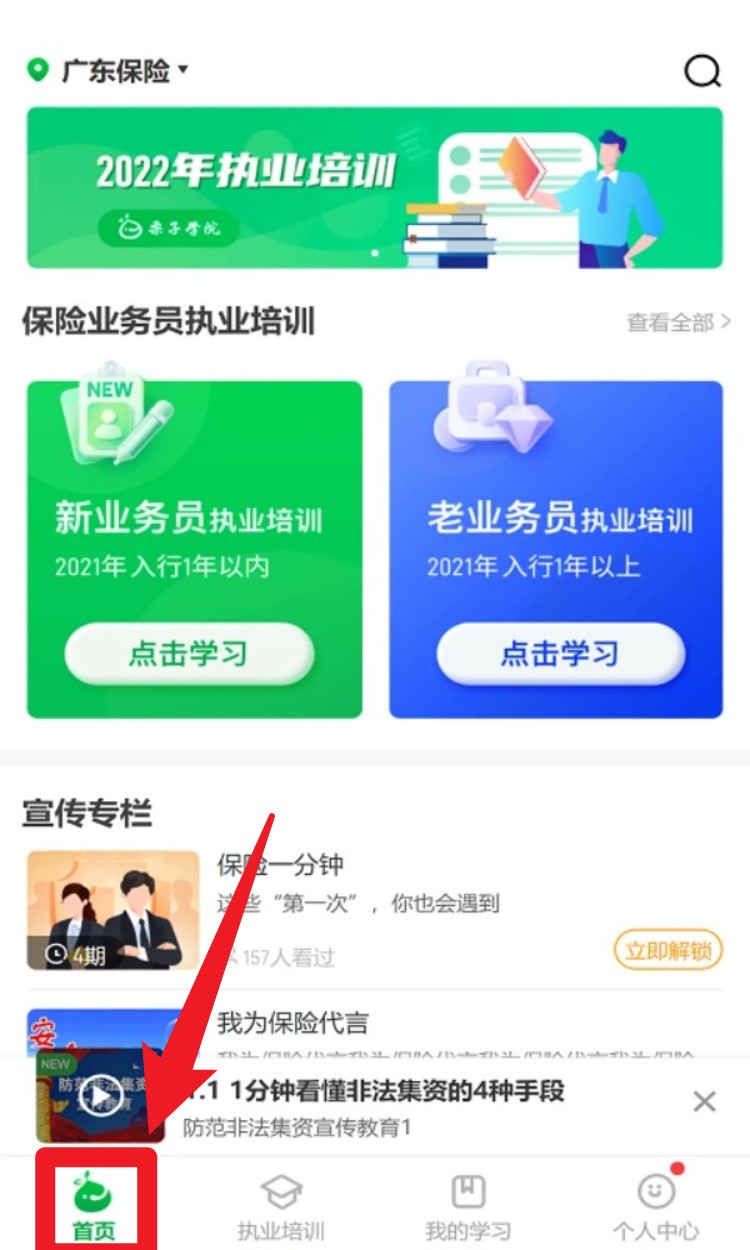Switch to the 执业培训 tab

pos(281,1206)
